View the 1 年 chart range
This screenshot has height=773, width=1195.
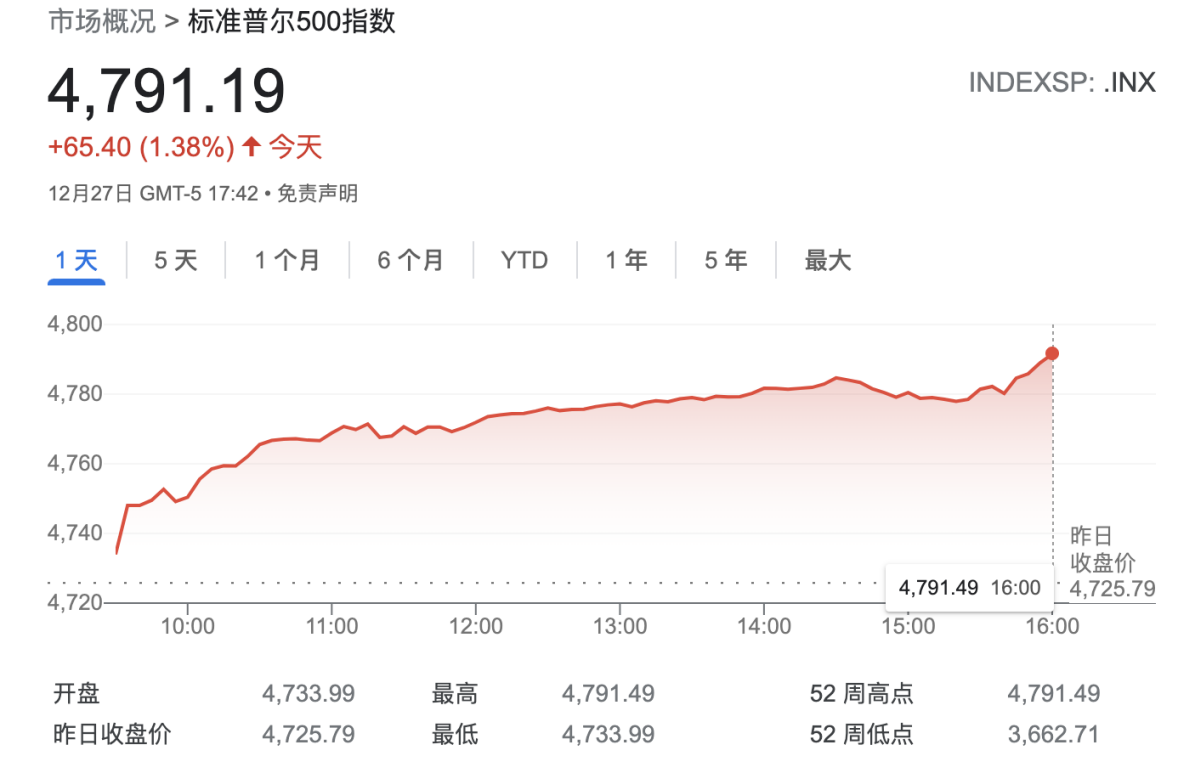[x=626, y=261]
